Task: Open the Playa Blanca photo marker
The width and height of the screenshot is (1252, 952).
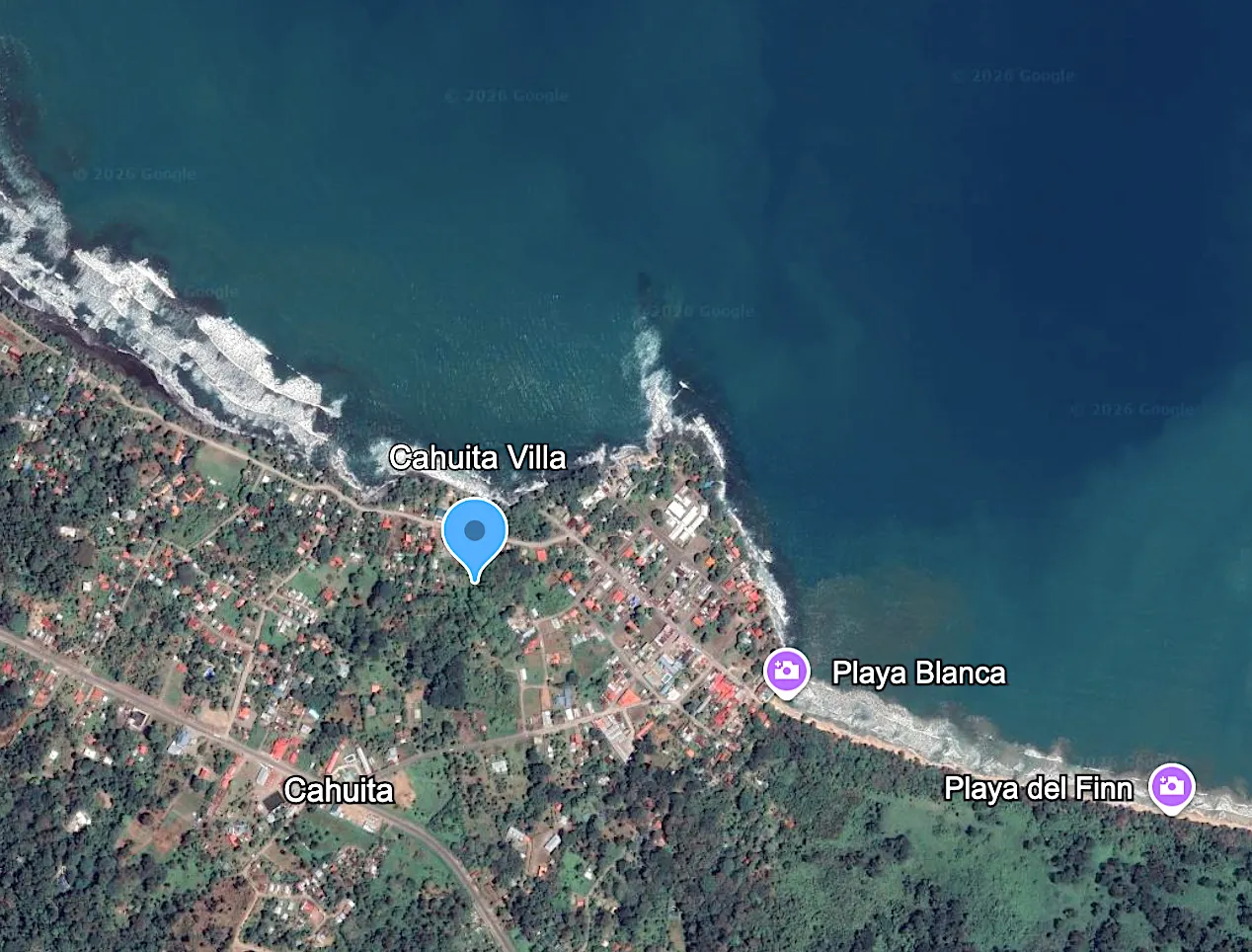Action: click(x=786, y=673)
